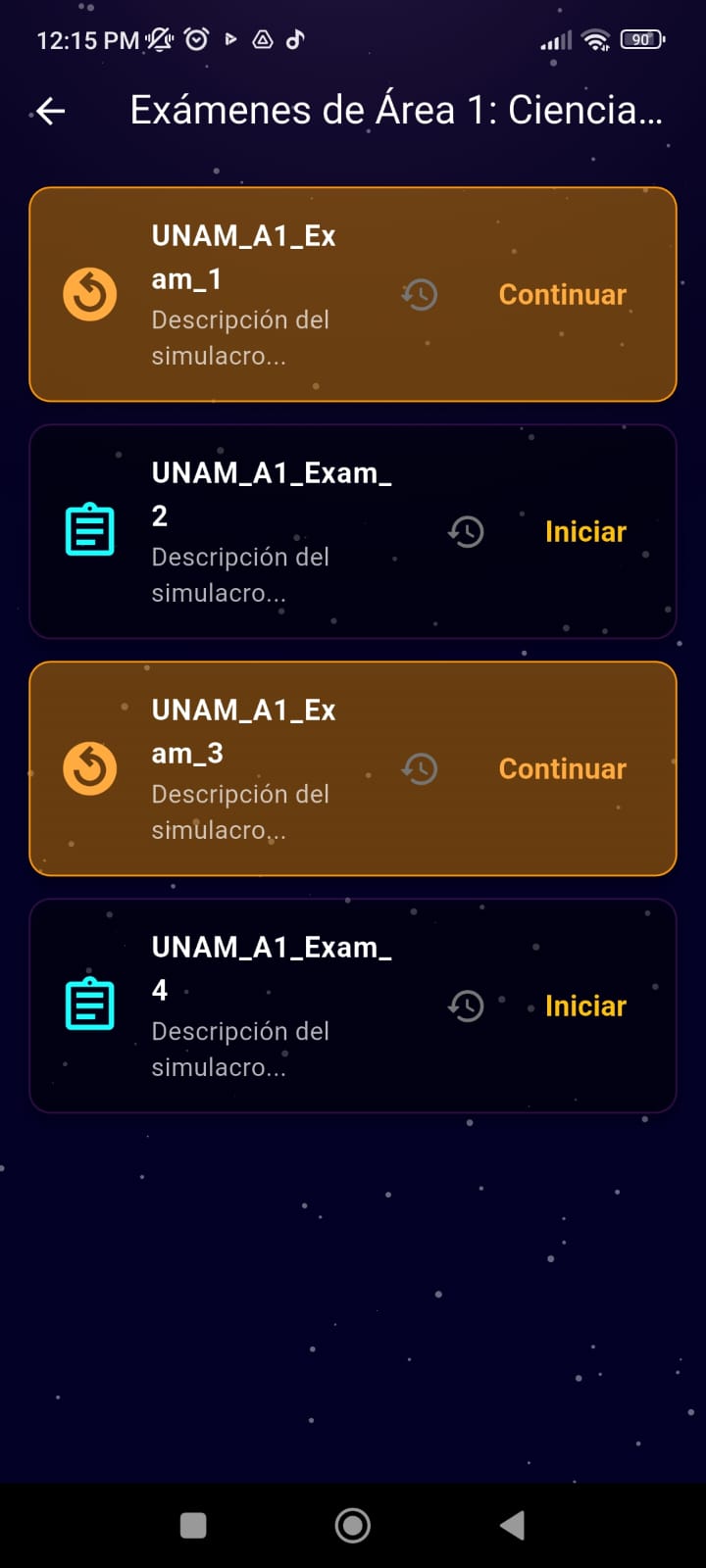Tap the back arrow in the header
This screenshot has width=706, height=1568.
(x=49, y=110)
